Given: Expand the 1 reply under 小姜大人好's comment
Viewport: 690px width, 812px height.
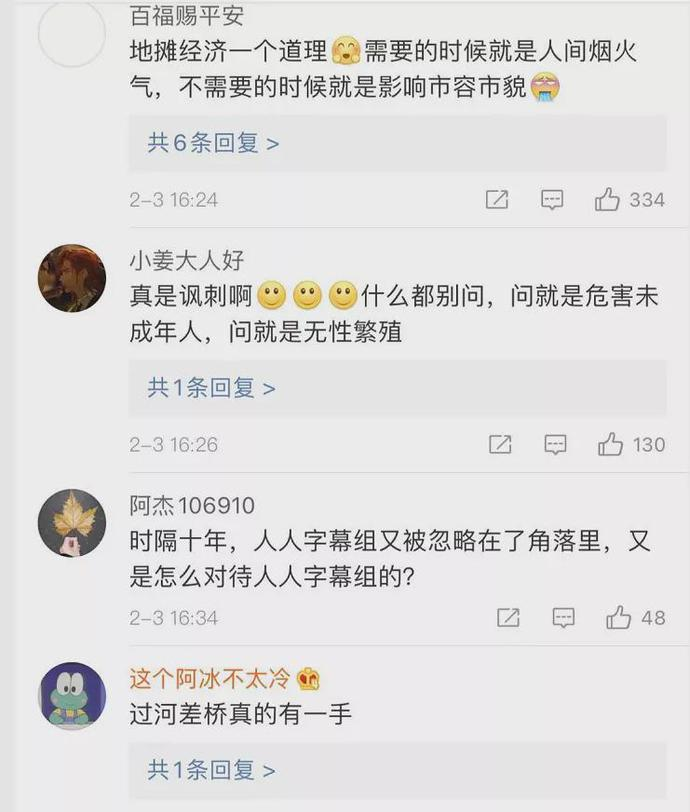Looking at the screenshot, I should tap(211, 388).
